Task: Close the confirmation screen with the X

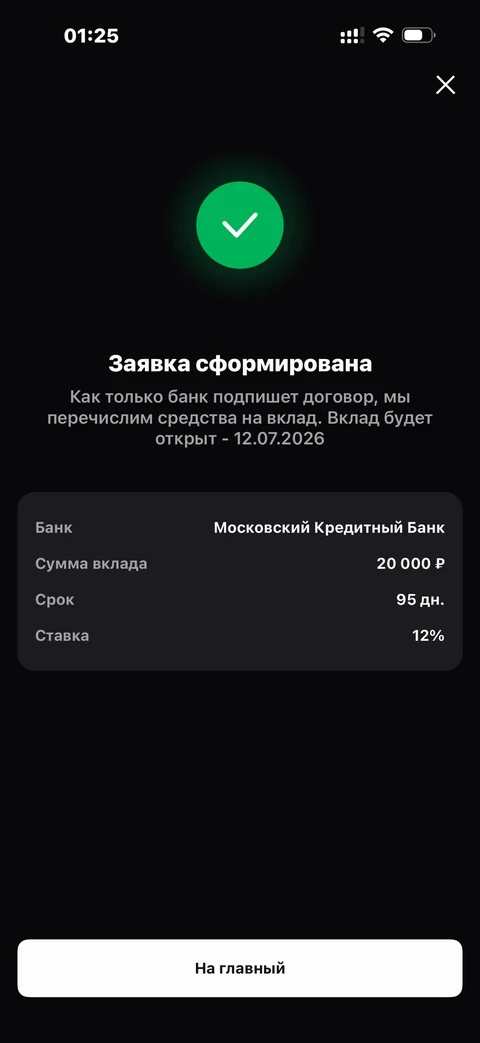Action: pos(445,84)
